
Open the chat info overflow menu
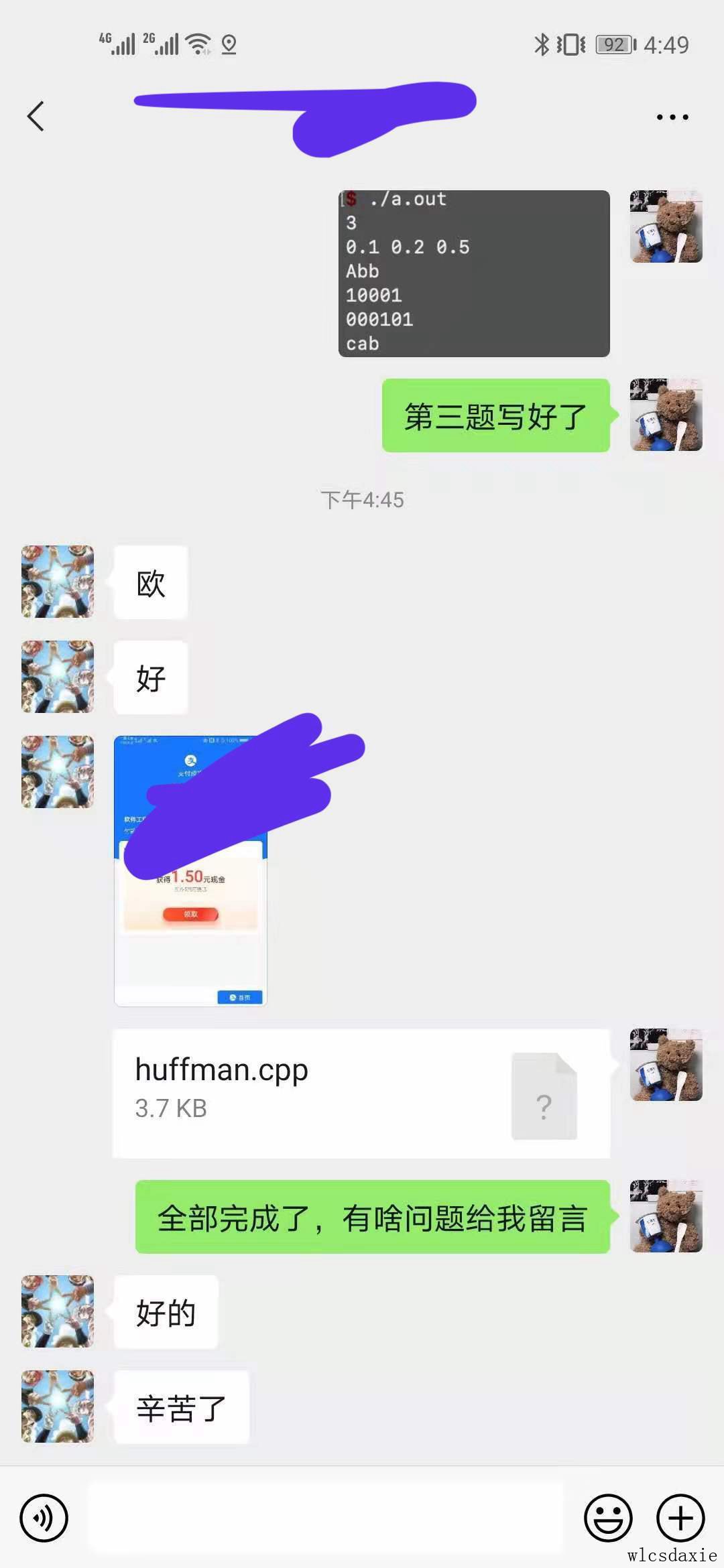672,117
